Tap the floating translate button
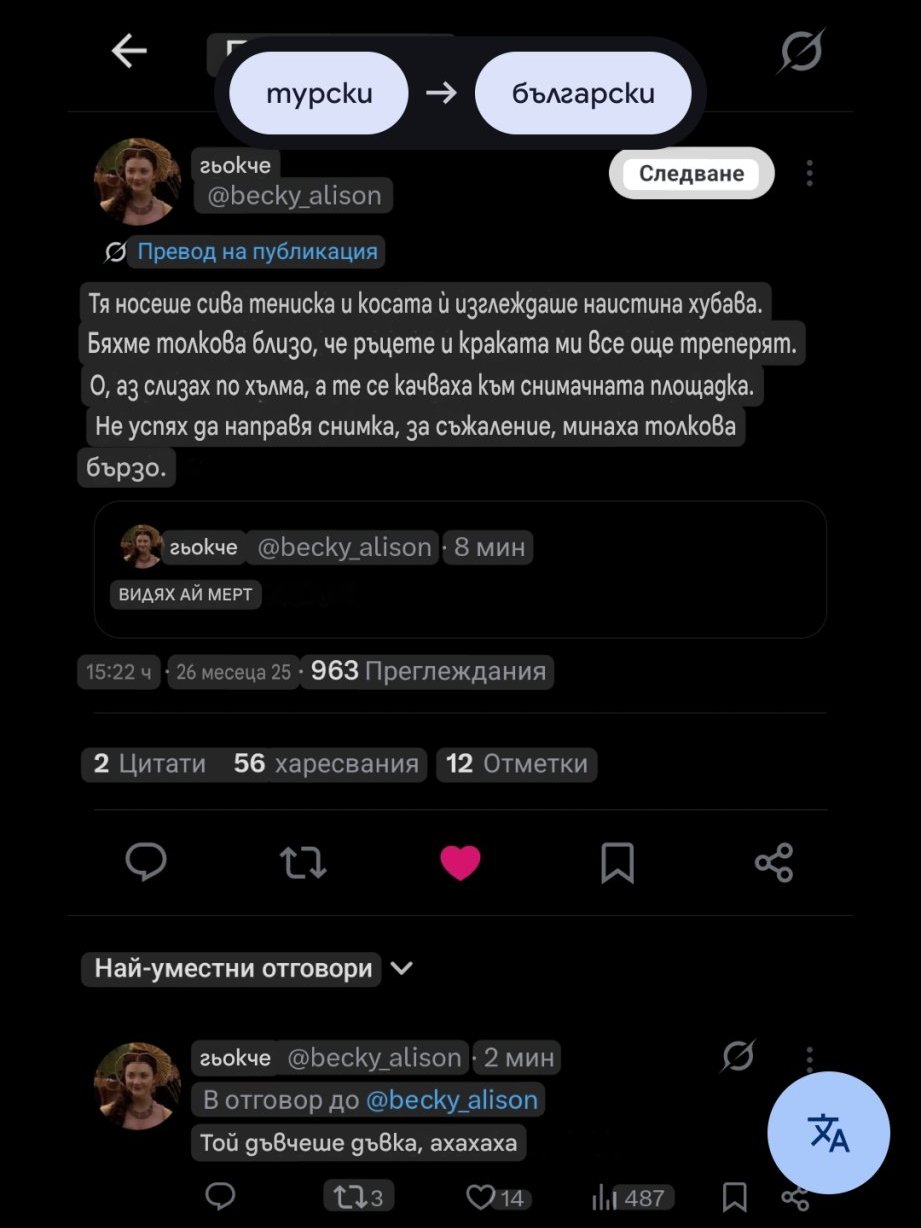This screenshot has height=1228, width=921. click(x=828, y=1133)
